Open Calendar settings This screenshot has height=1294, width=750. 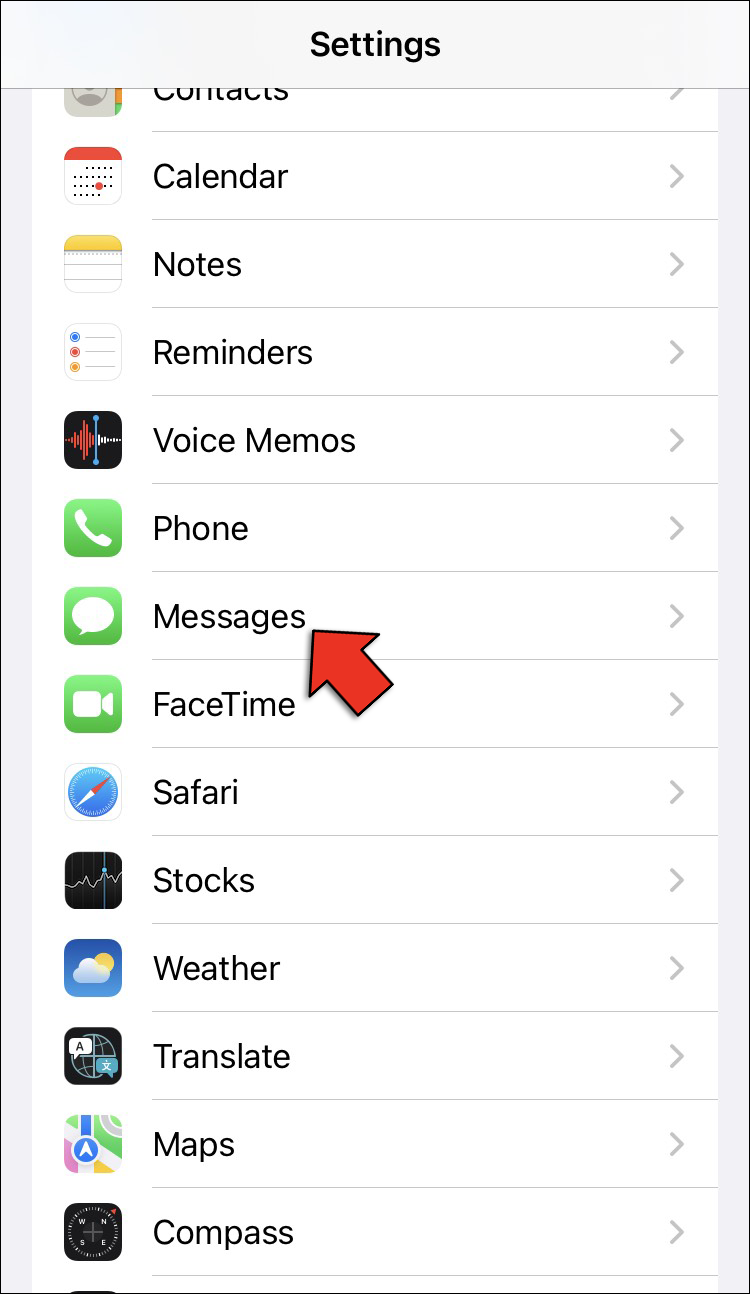coord(220,177)
